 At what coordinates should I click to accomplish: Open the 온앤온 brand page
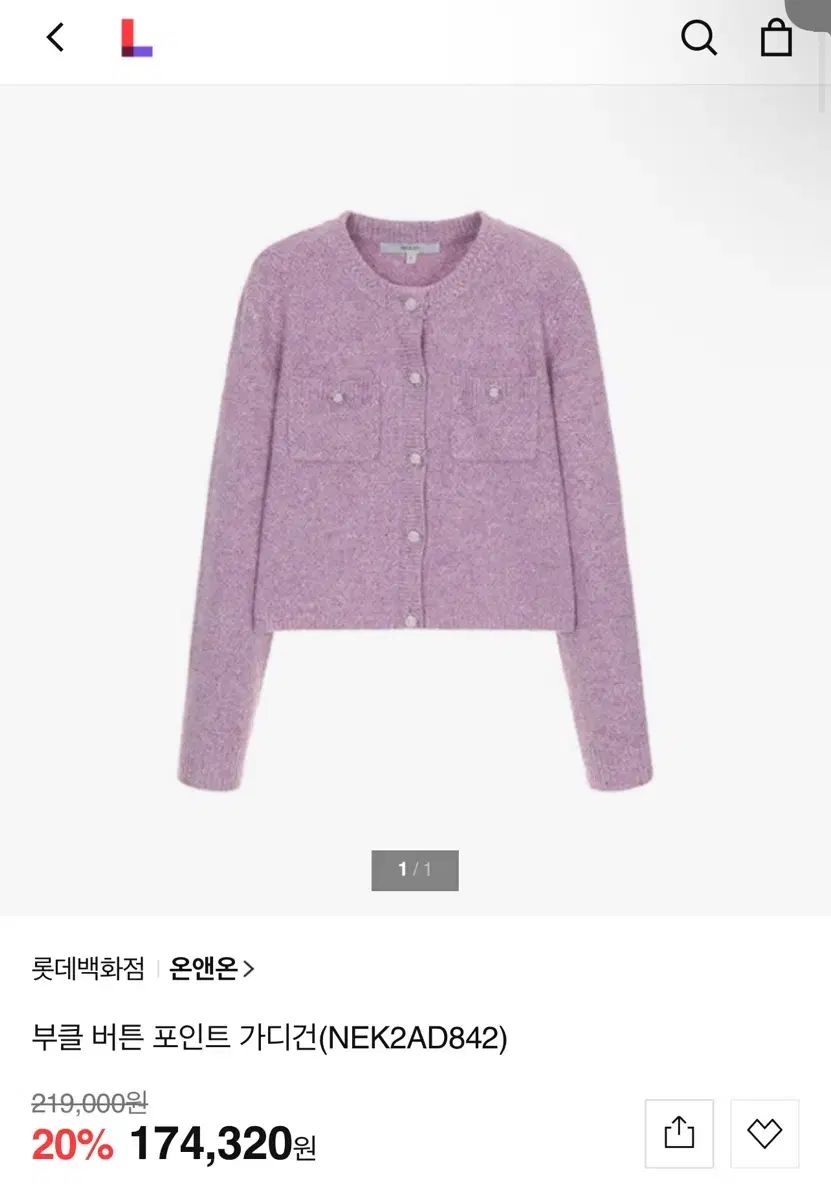[212, 968]
